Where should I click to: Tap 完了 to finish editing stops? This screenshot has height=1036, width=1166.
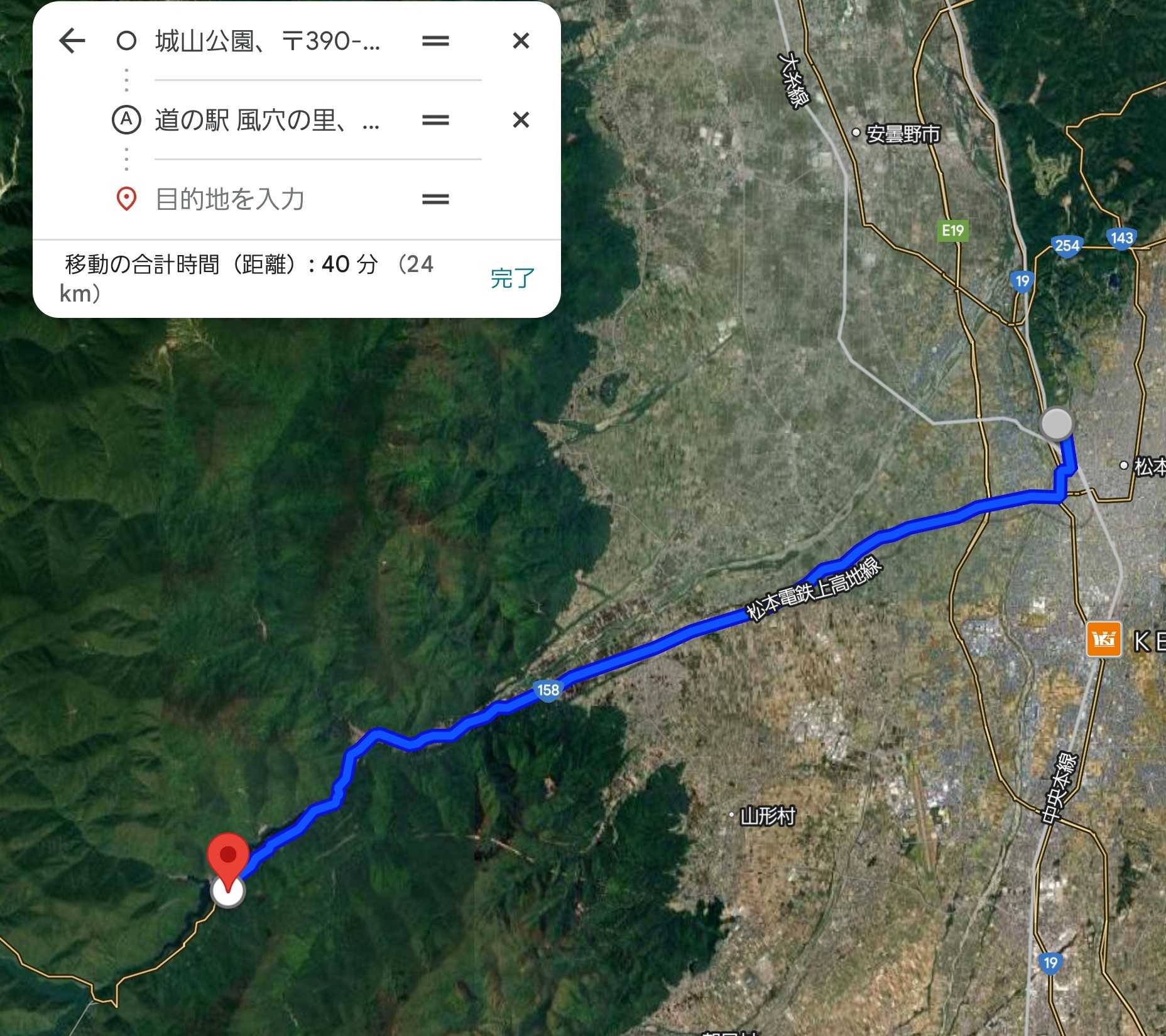click(512, 278)
